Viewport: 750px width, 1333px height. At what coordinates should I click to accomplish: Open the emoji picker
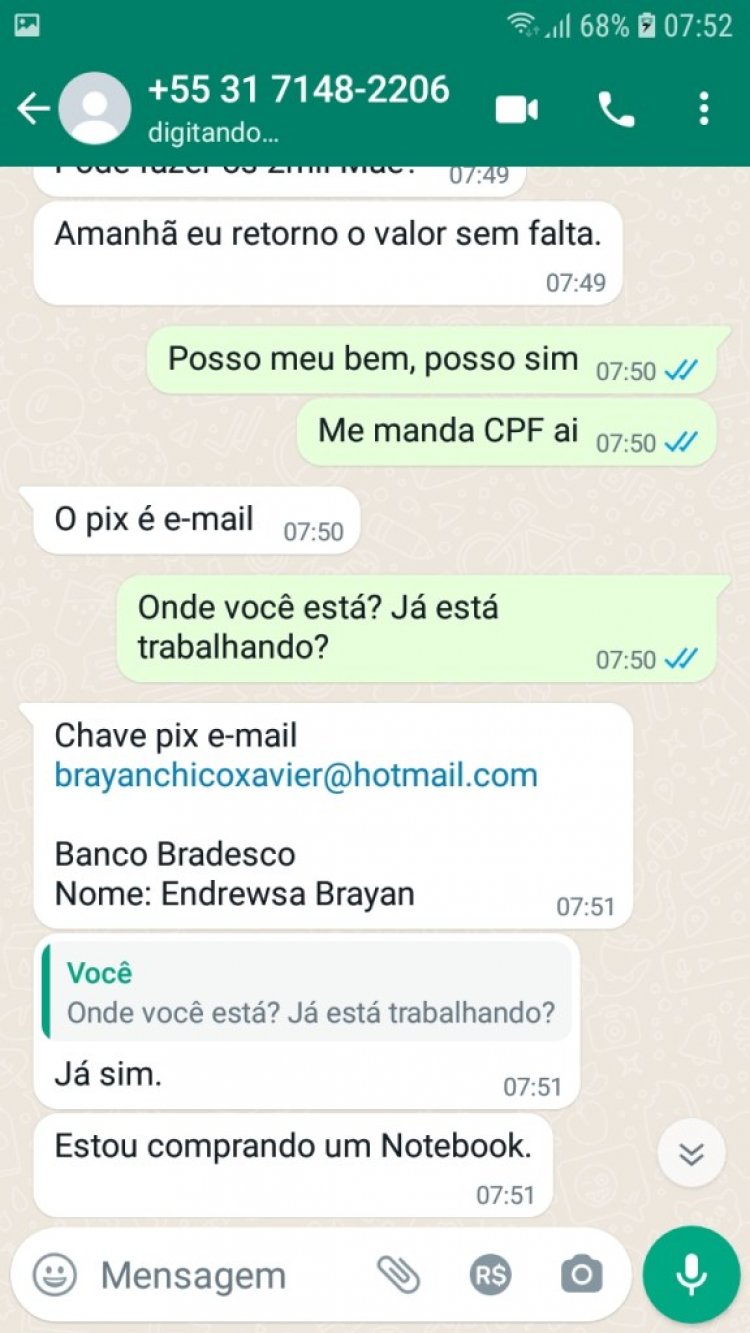(x=55, y=1275)
